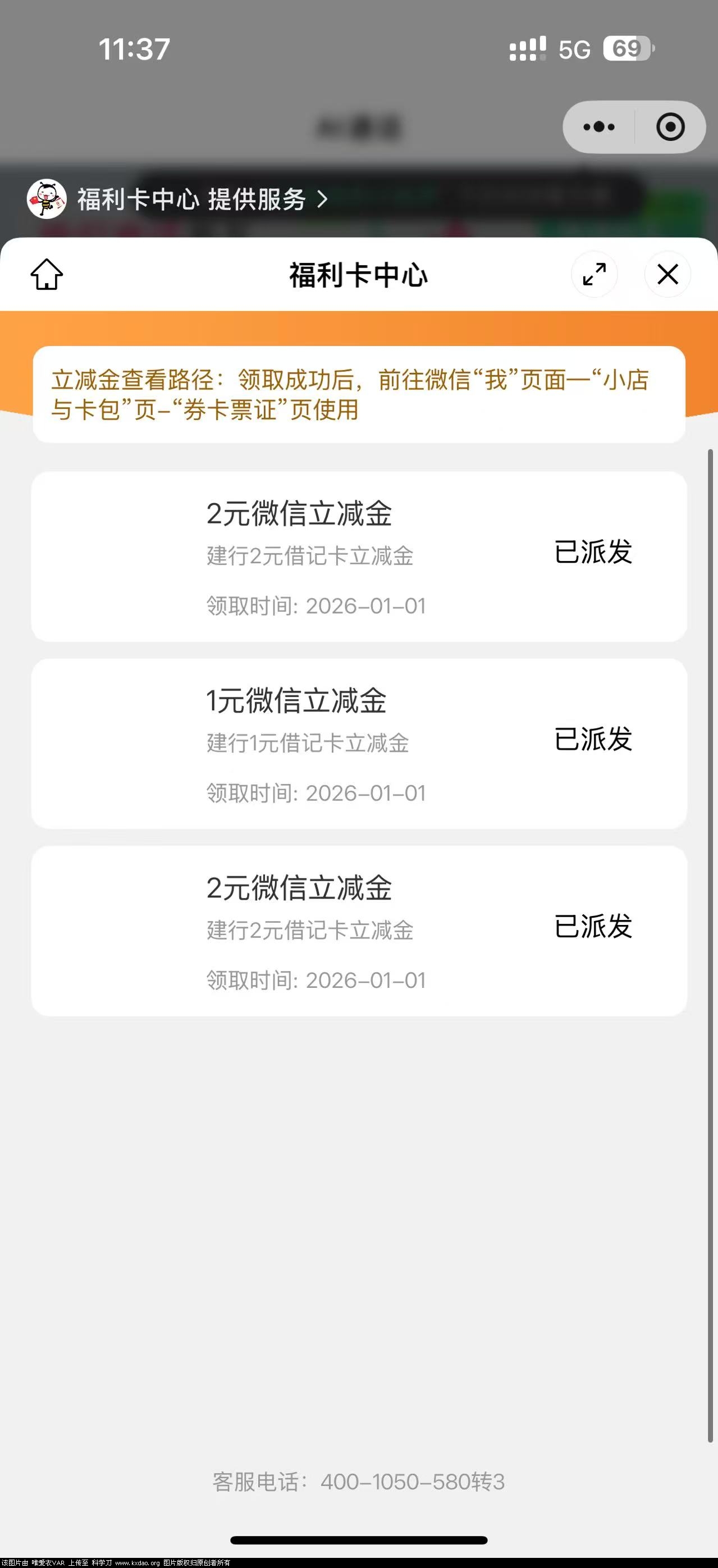Open the mini program more-options menu
The width and height of the screenshot is (718, 1568).
pyautogui.click(x=599, y=126)
